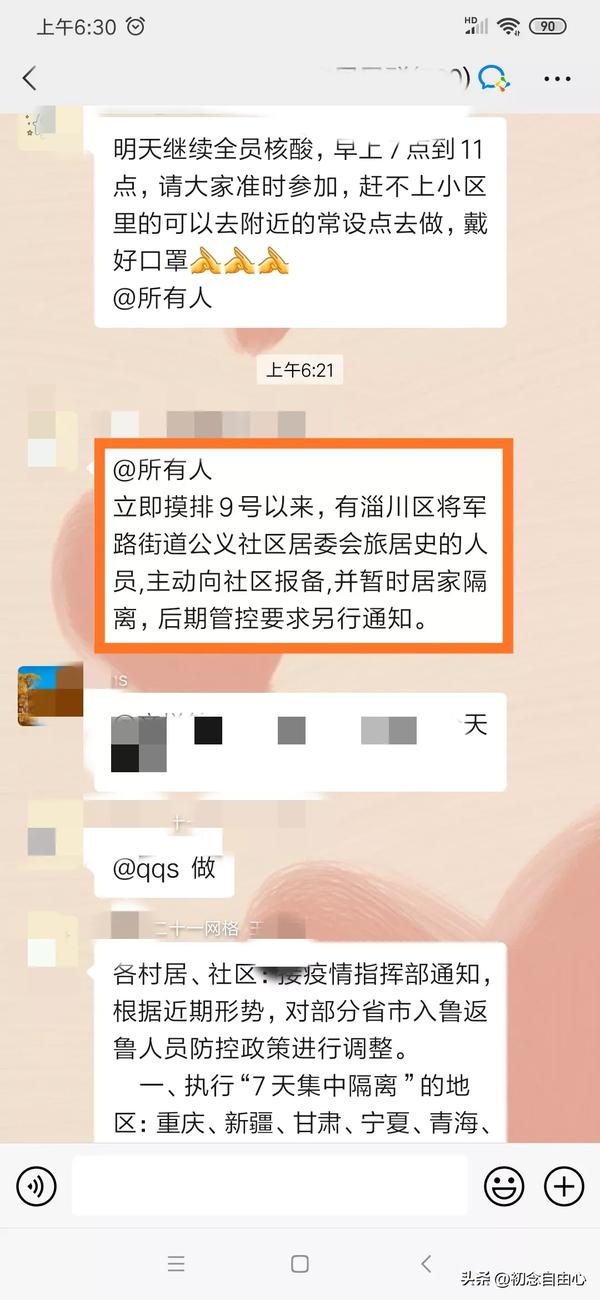This screenshot has width=600, height=1300.
Task: Open the system recent apps menu
Action: (x=176, y=1264)
